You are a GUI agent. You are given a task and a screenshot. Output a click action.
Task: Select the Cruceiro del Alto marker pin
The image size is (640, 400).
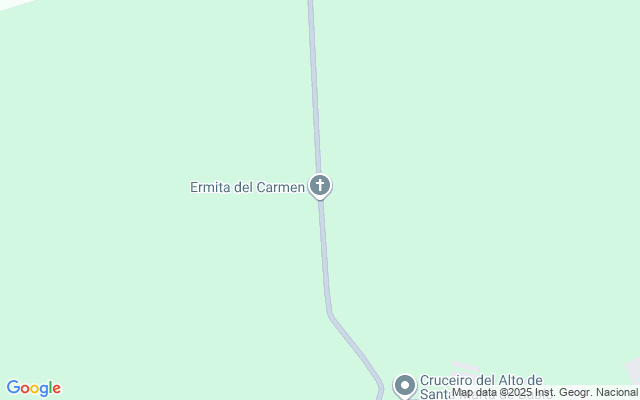405,385
